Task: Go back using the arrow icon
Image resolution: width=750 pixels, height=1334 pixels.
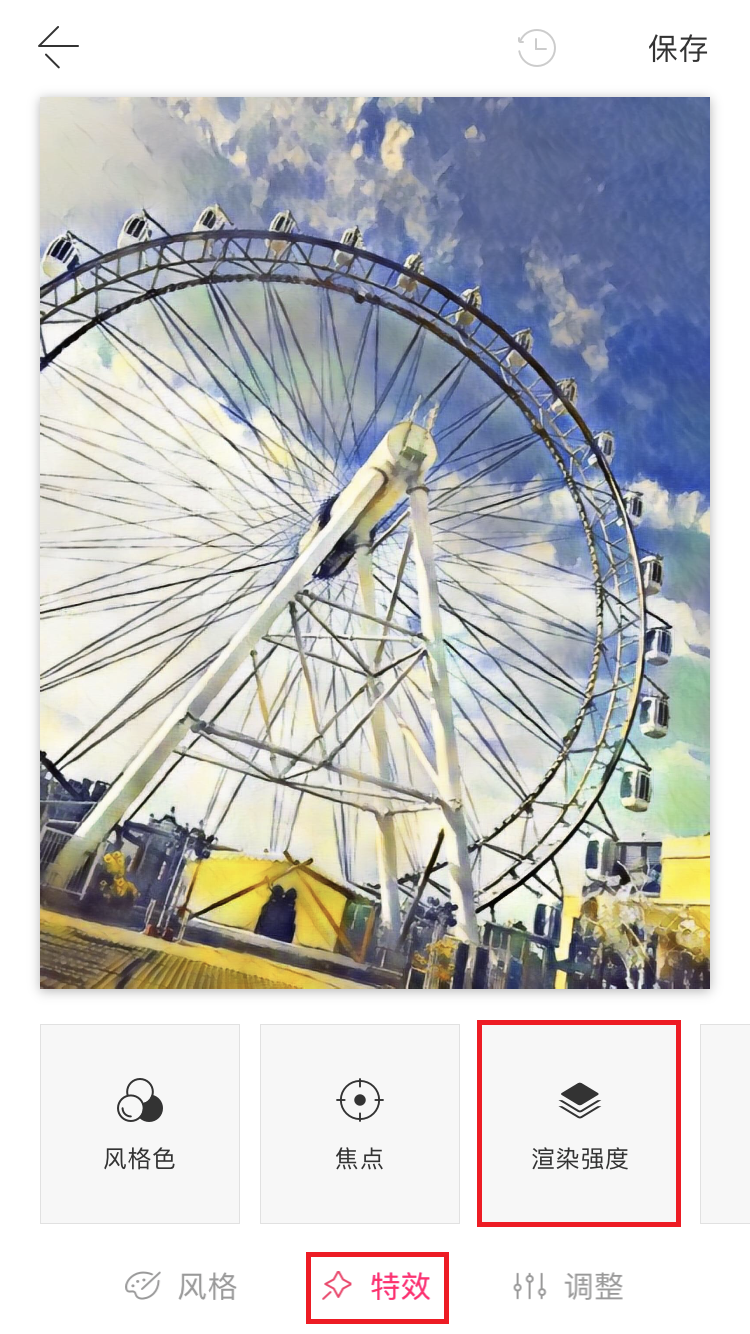Action: click(x=58, y=48)
